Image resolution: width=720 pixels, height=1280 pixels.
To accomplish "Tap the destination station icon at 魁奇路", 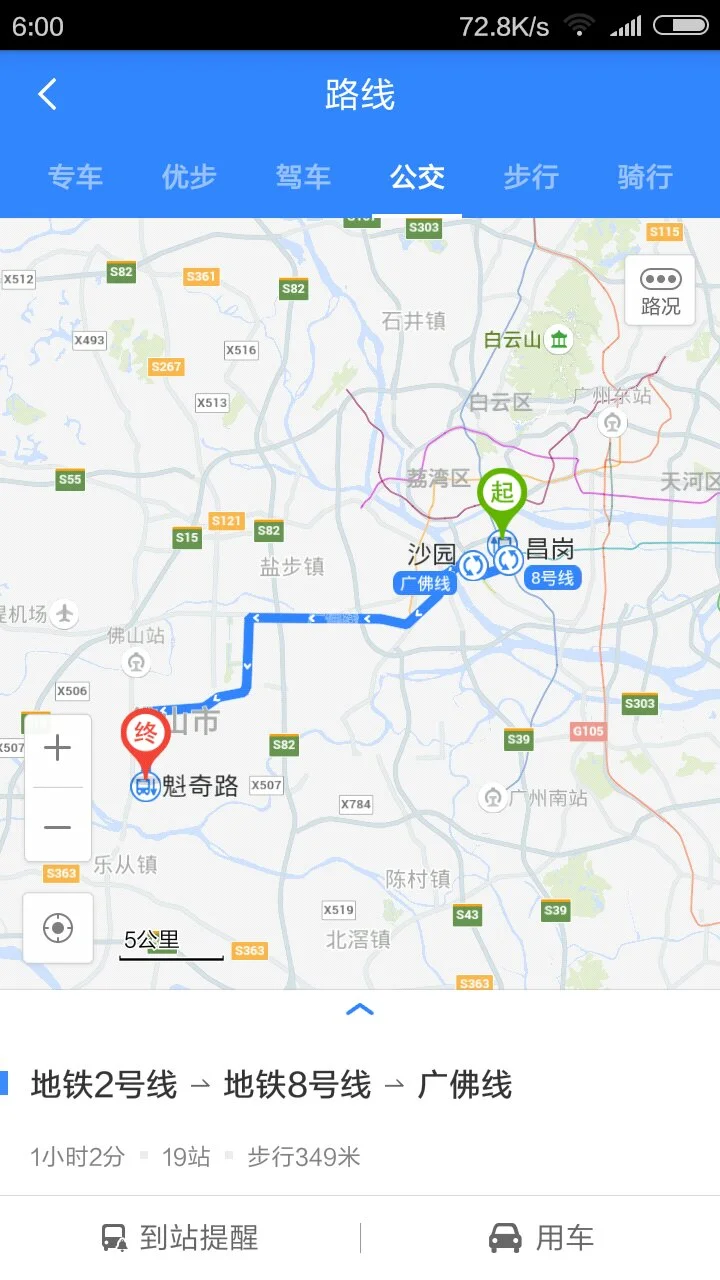I will 146,785.
